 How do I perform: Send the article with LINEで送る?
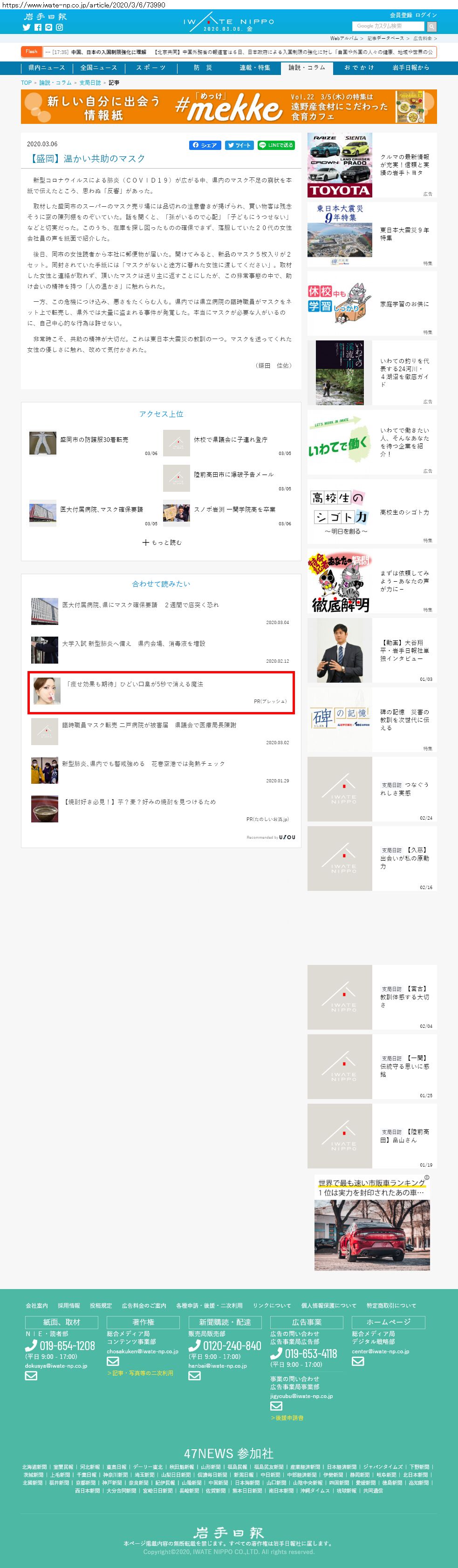[276, 145]
